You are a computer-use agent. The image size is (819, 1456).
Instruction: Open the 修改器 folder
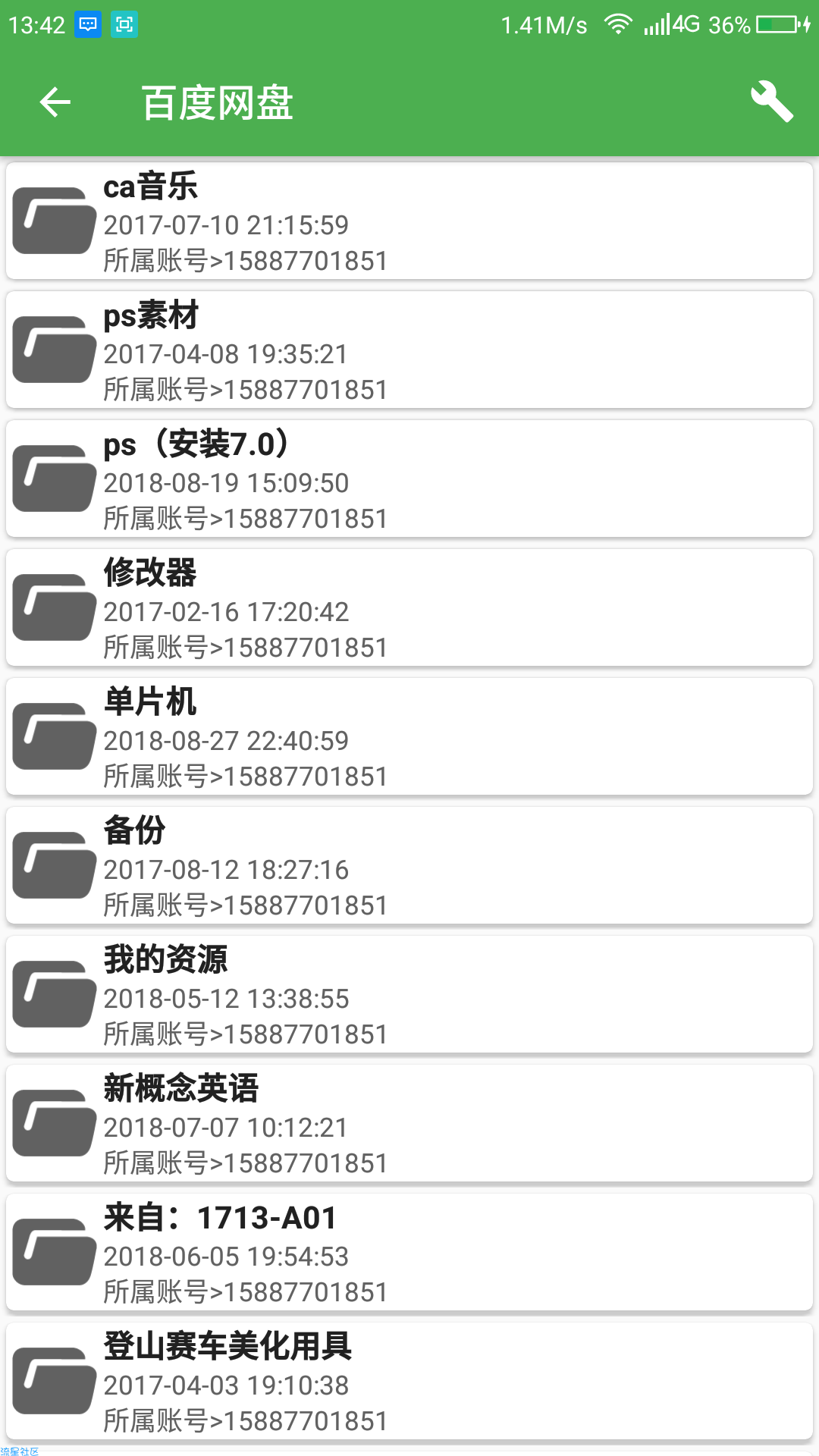(x=409, y=607)
